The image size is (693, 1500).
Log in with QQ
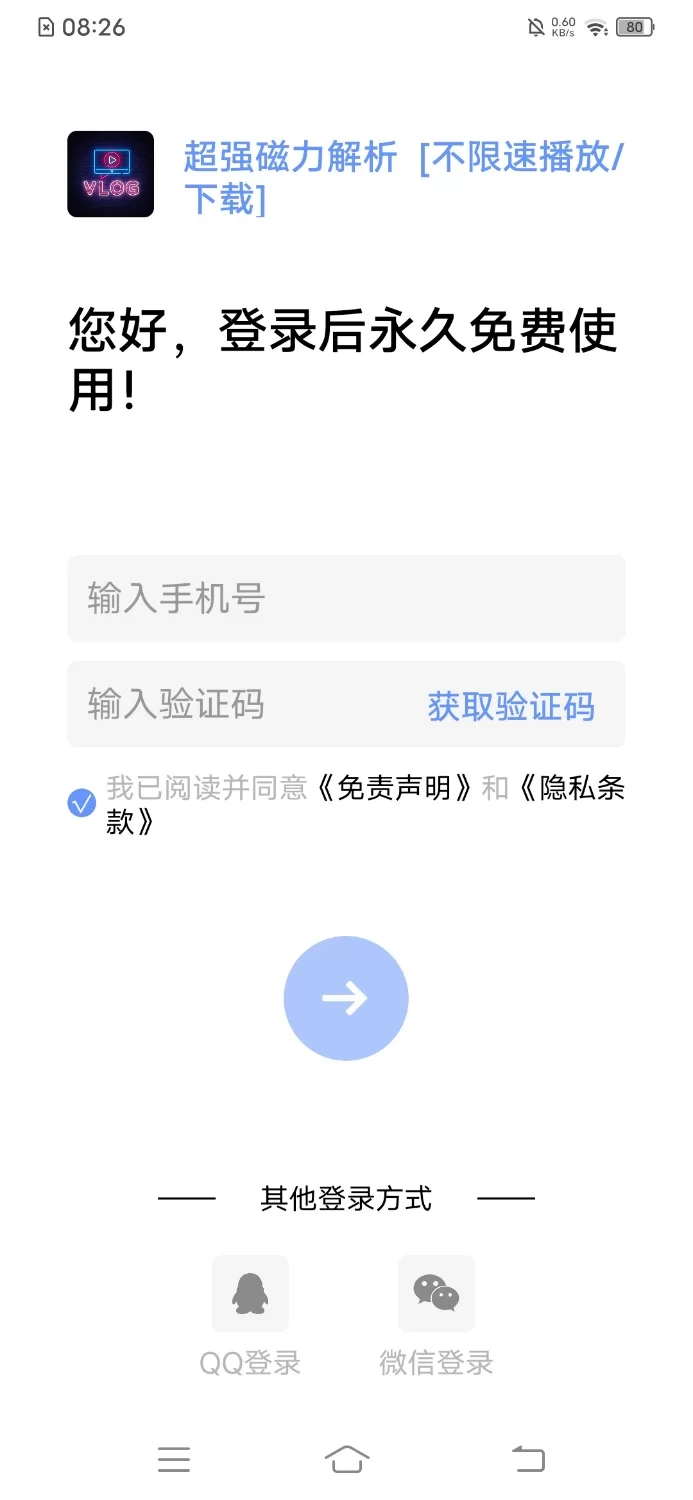pyautogui.click(x=250, y=1294)
